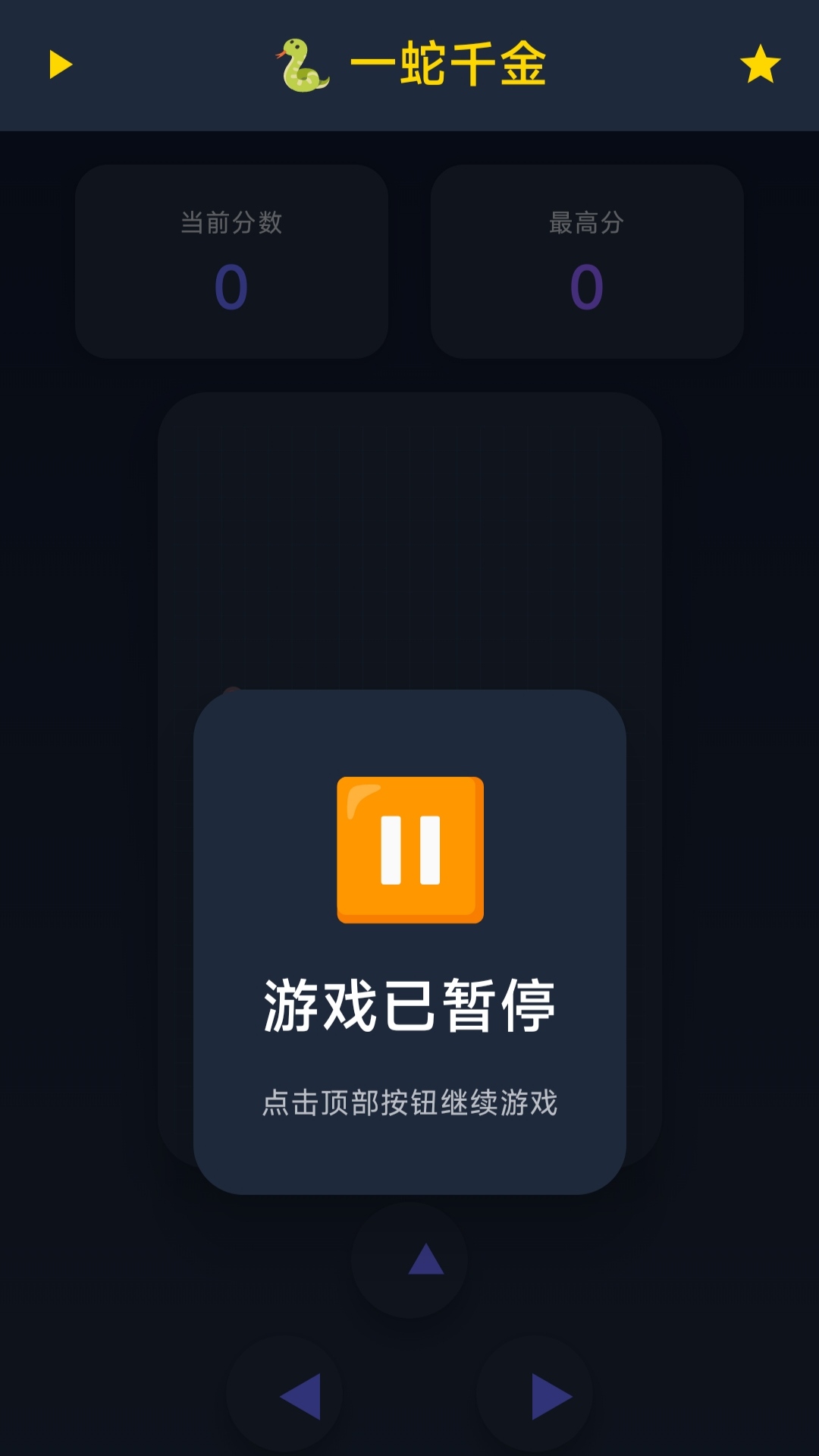The image size is (819, 1456).
Task: Tap the right arrow direction button
Action: [535, 1395]
